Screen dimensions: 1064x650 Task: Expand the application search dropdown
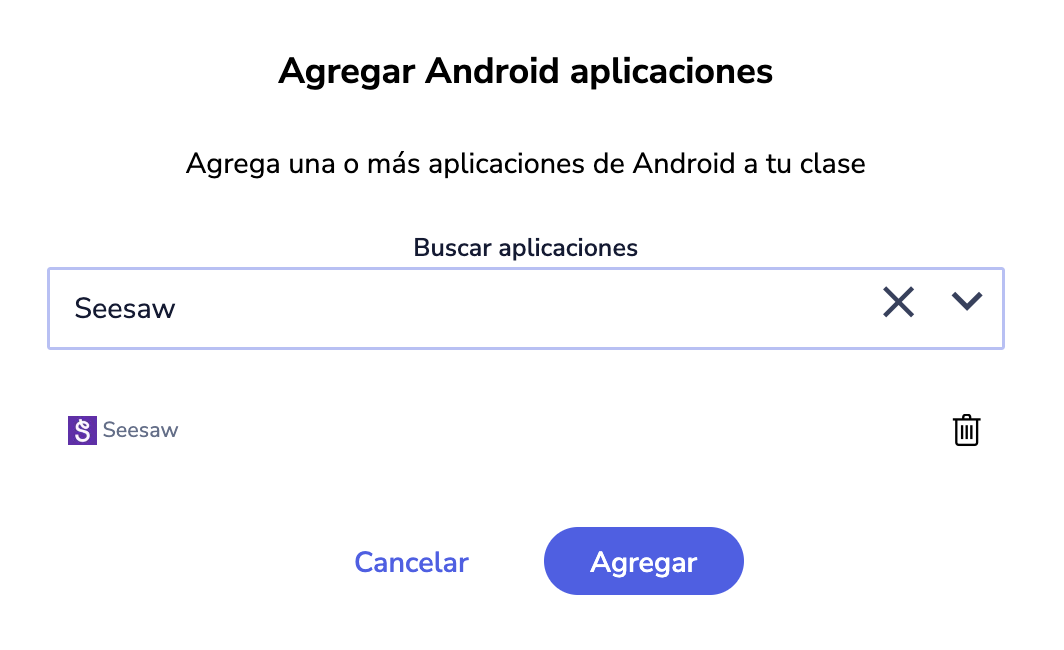(967, 302)
